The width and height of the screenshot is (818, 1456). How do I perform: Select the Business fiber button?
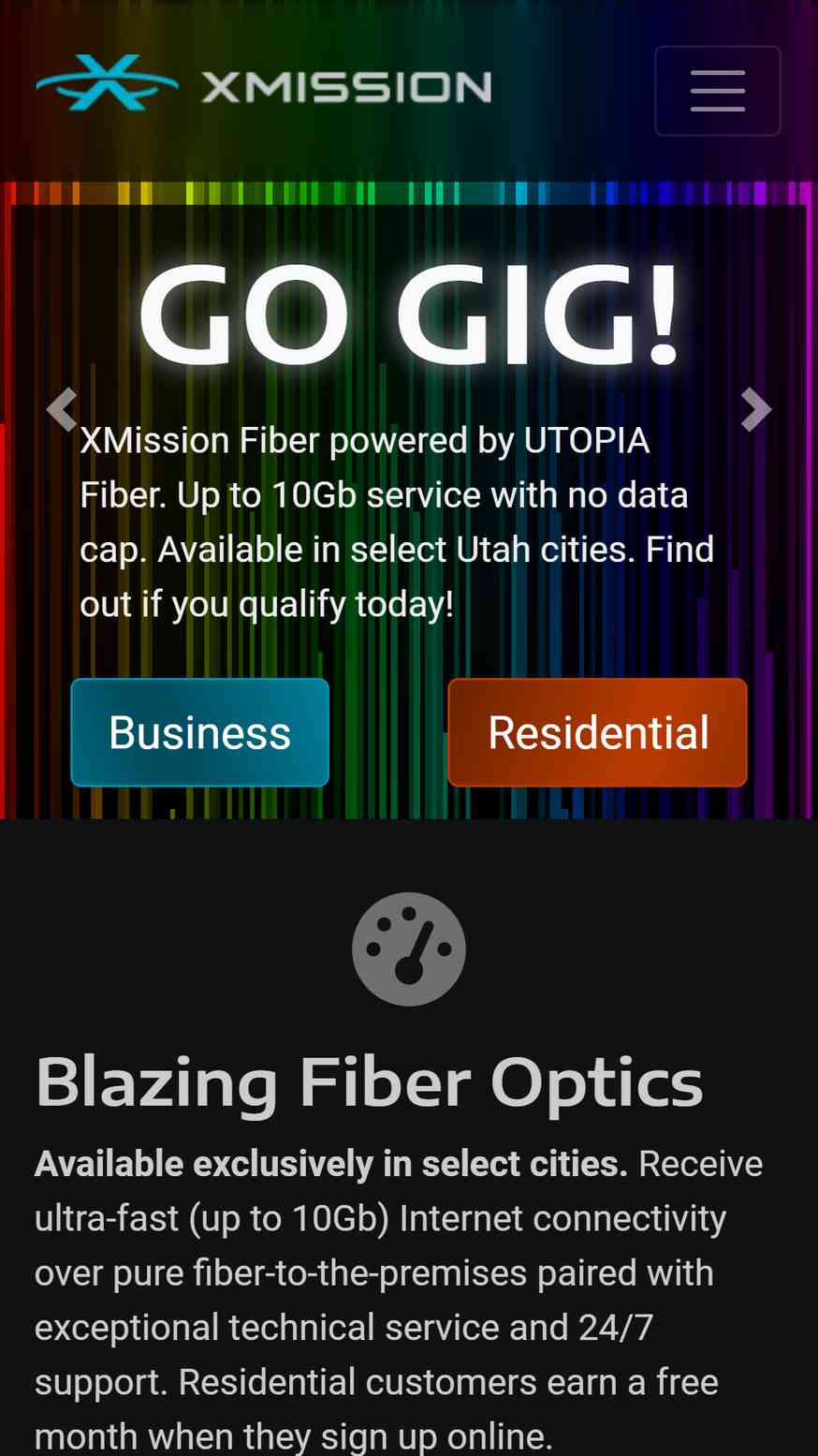pyautogui.click(x=200, y=732)
